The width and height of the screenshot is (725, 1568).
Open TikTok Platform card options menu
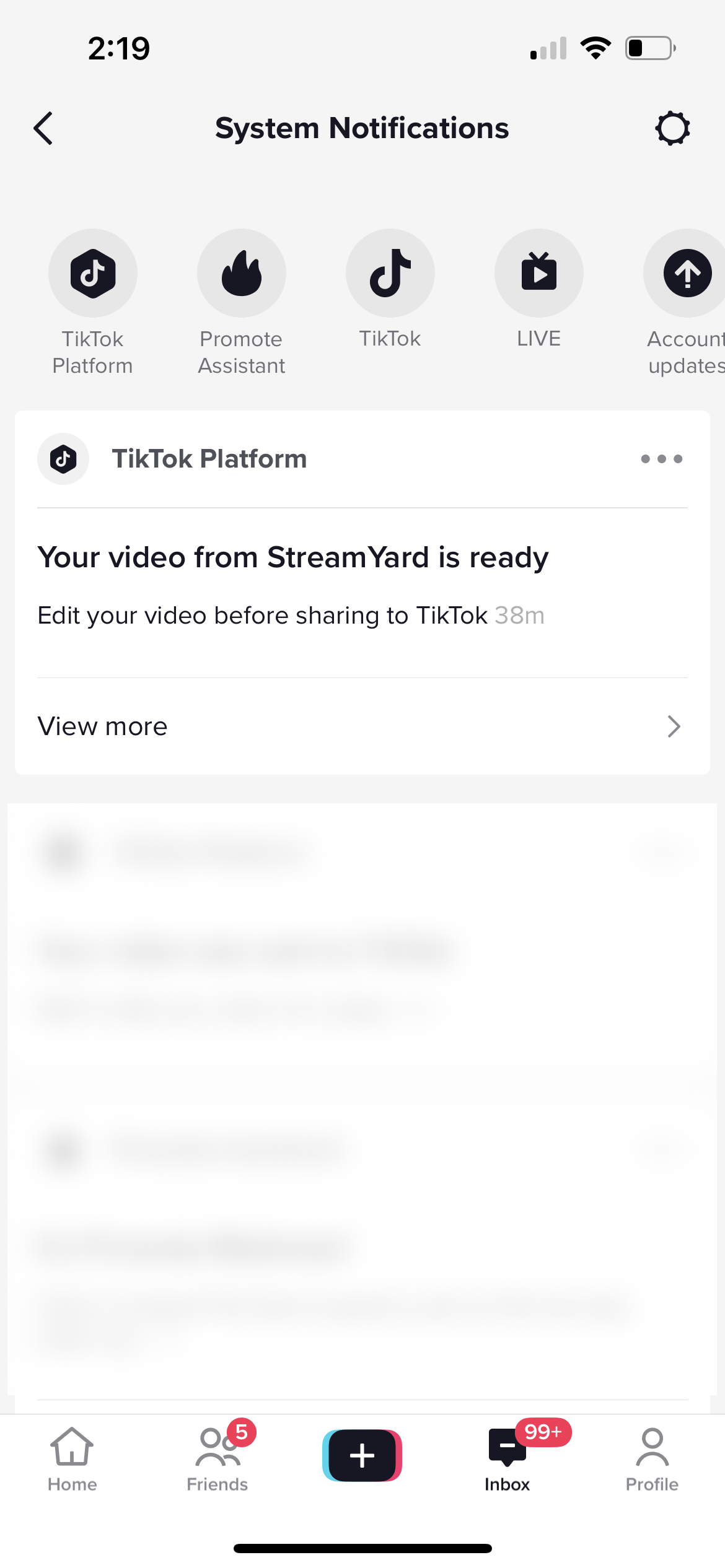[661, 459]
